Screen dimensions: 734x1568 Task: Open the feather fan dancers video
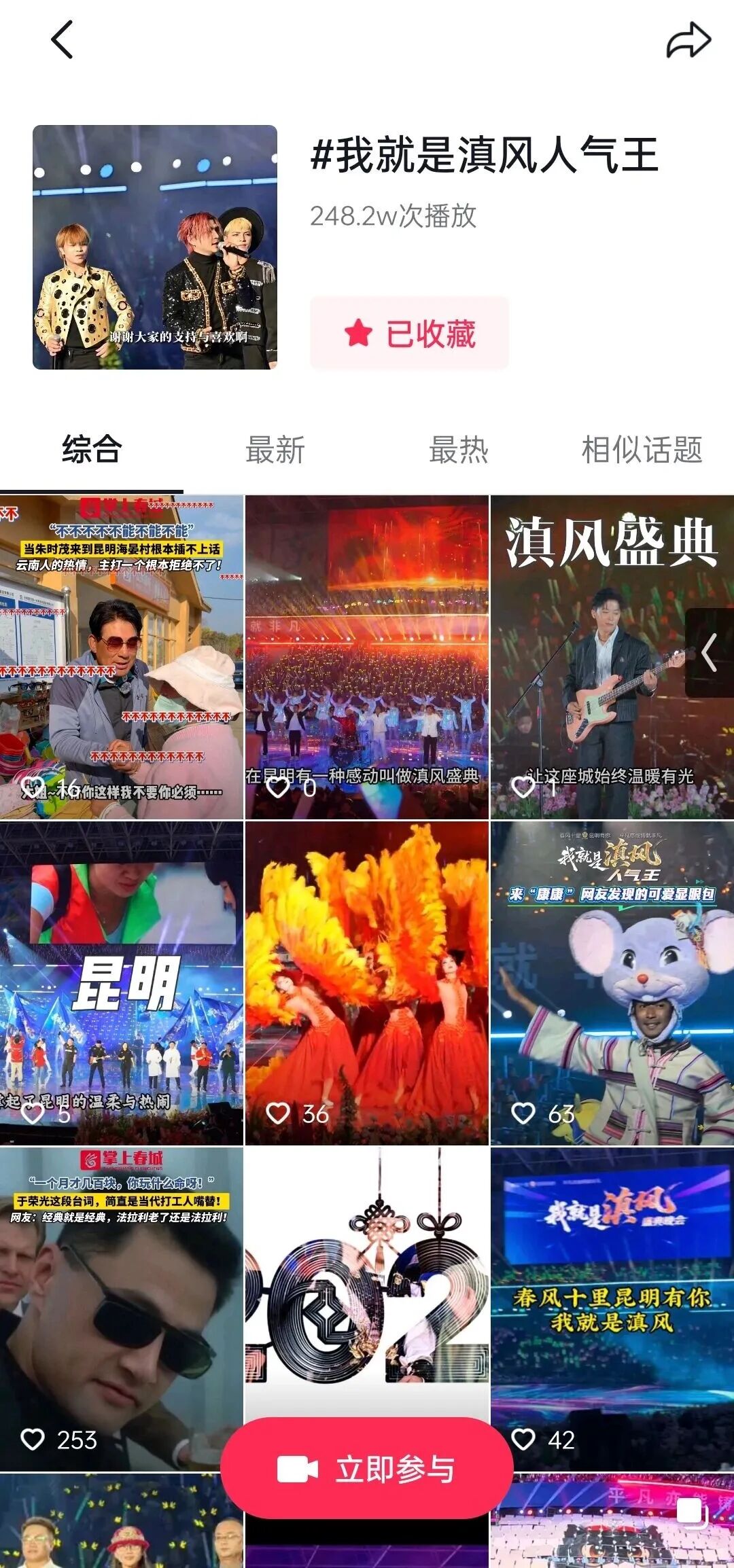click(x=367, y=983)
